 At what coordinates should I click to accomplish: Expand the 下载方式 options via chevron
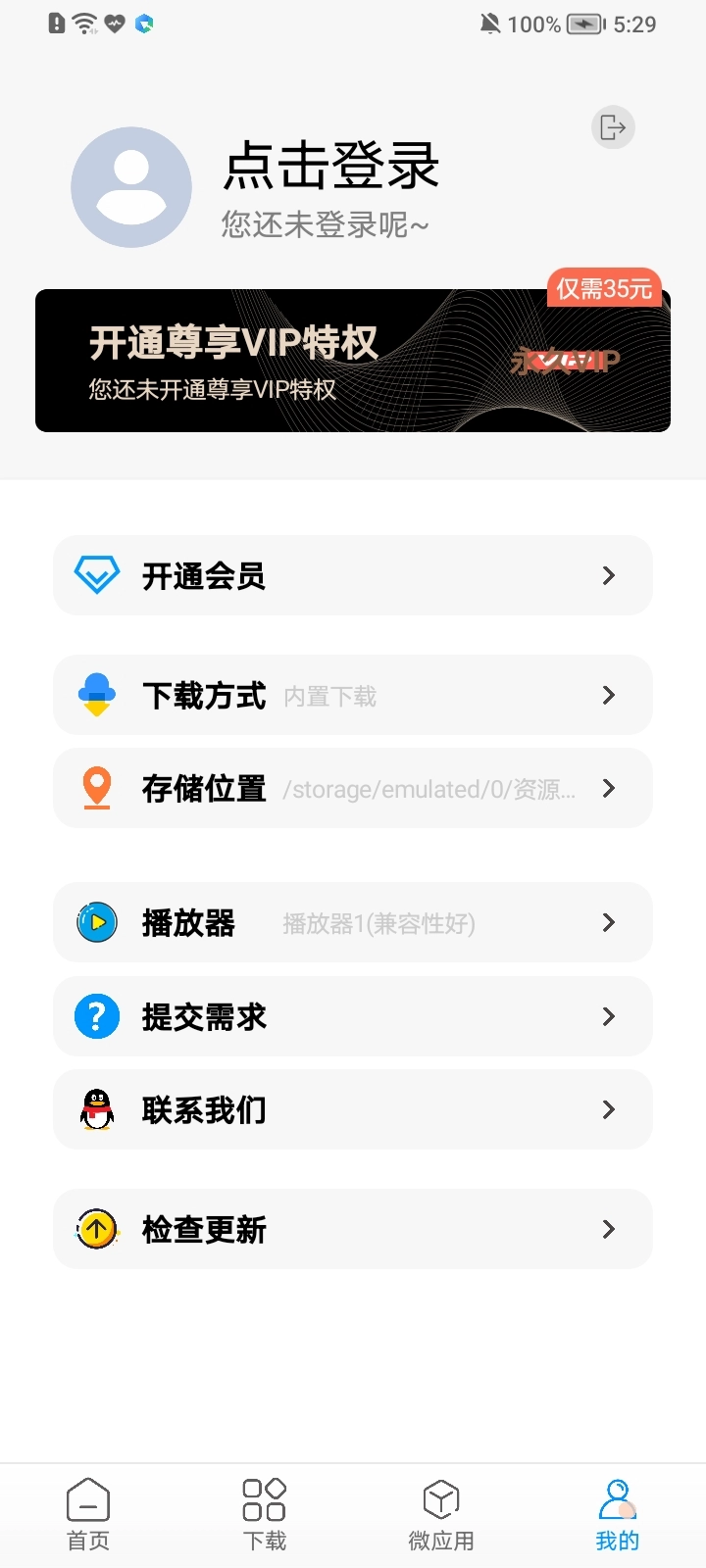608,695
